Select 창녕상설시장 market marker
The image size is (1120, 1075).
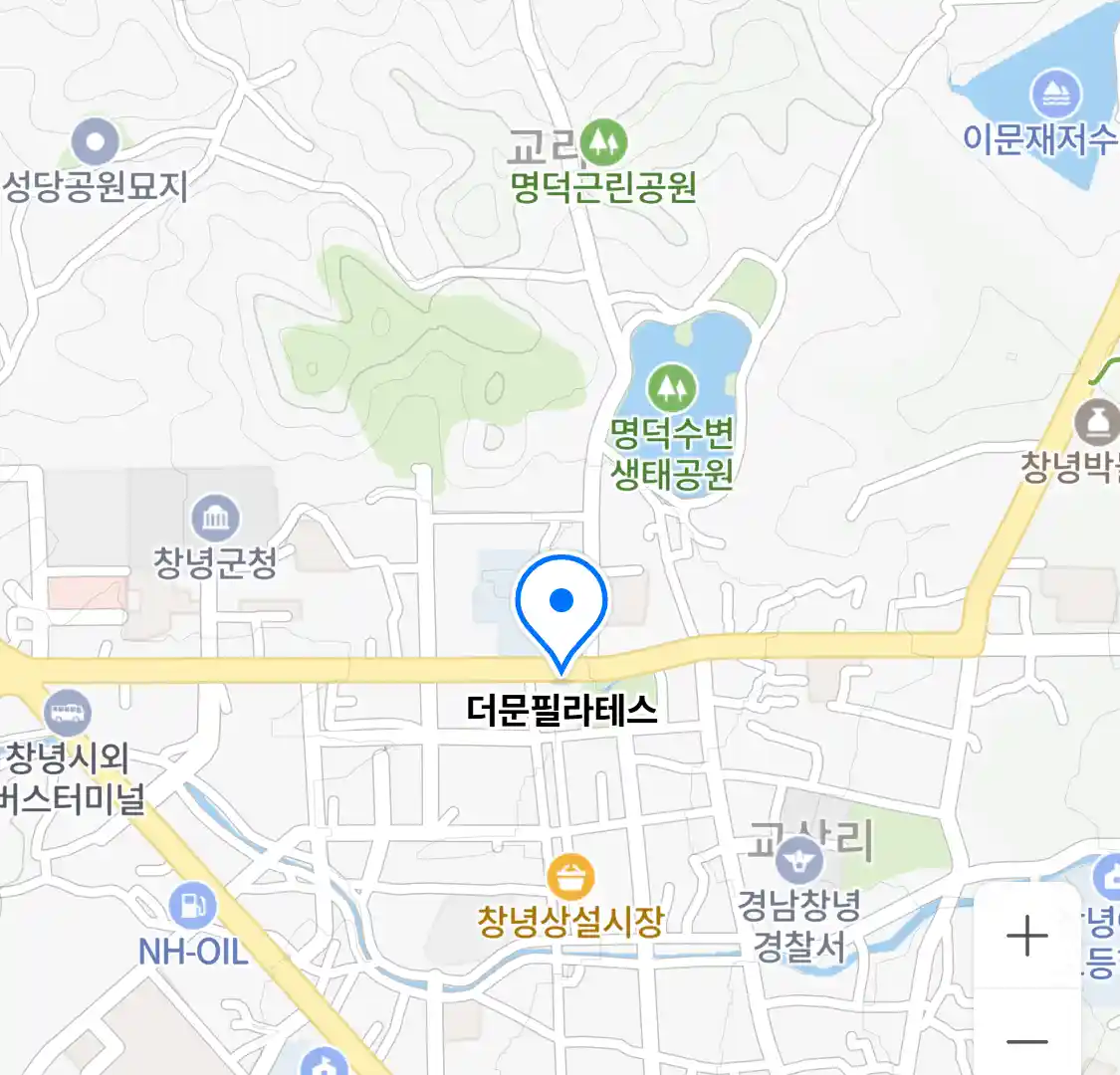pyautogui.click(x=570, y=878)
